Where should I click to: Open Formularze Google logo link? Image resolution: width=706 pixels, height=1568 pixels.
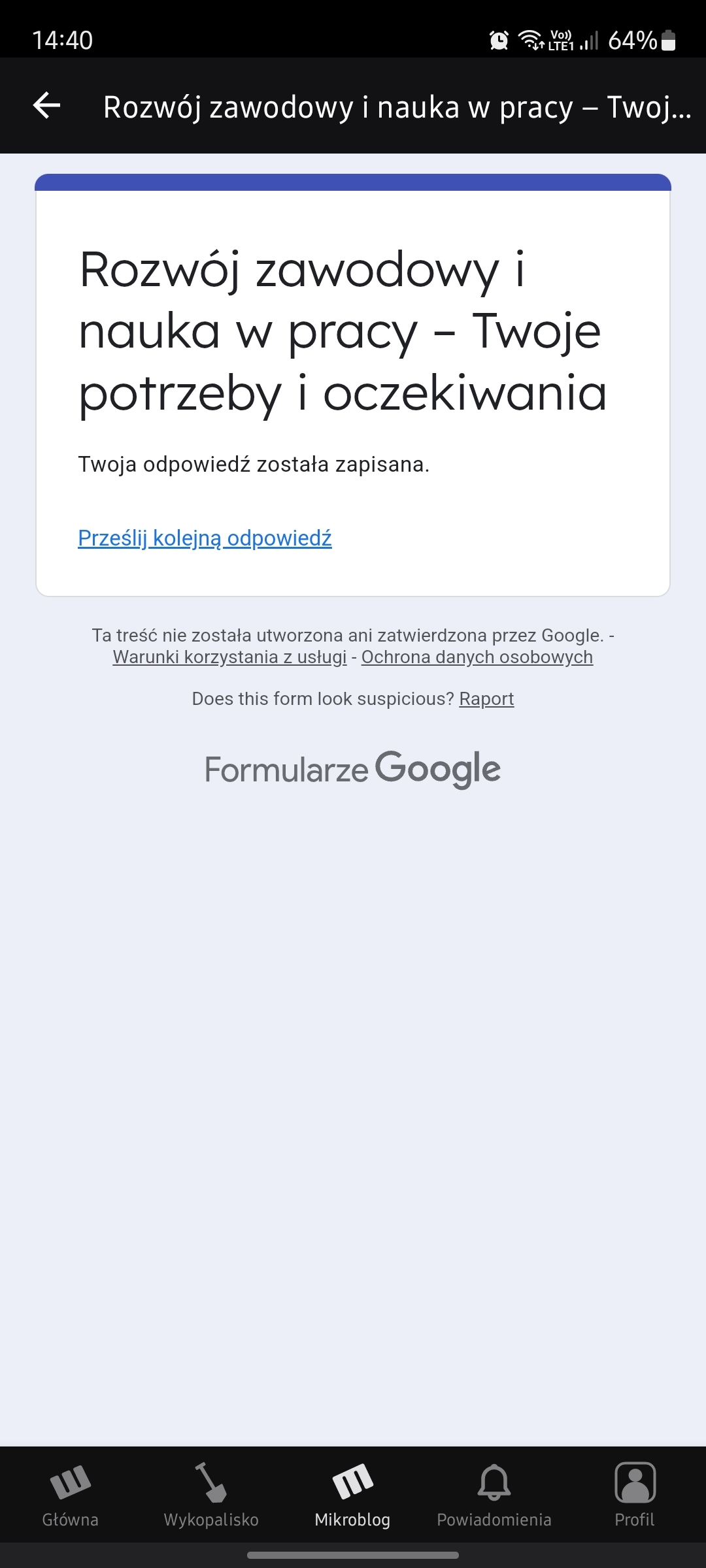(352, 769)
